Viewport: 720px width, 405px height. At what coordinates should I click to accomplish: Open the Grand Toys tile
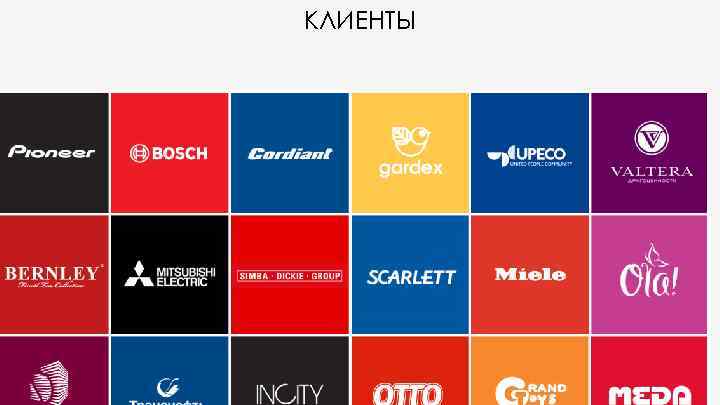(530, 371)
